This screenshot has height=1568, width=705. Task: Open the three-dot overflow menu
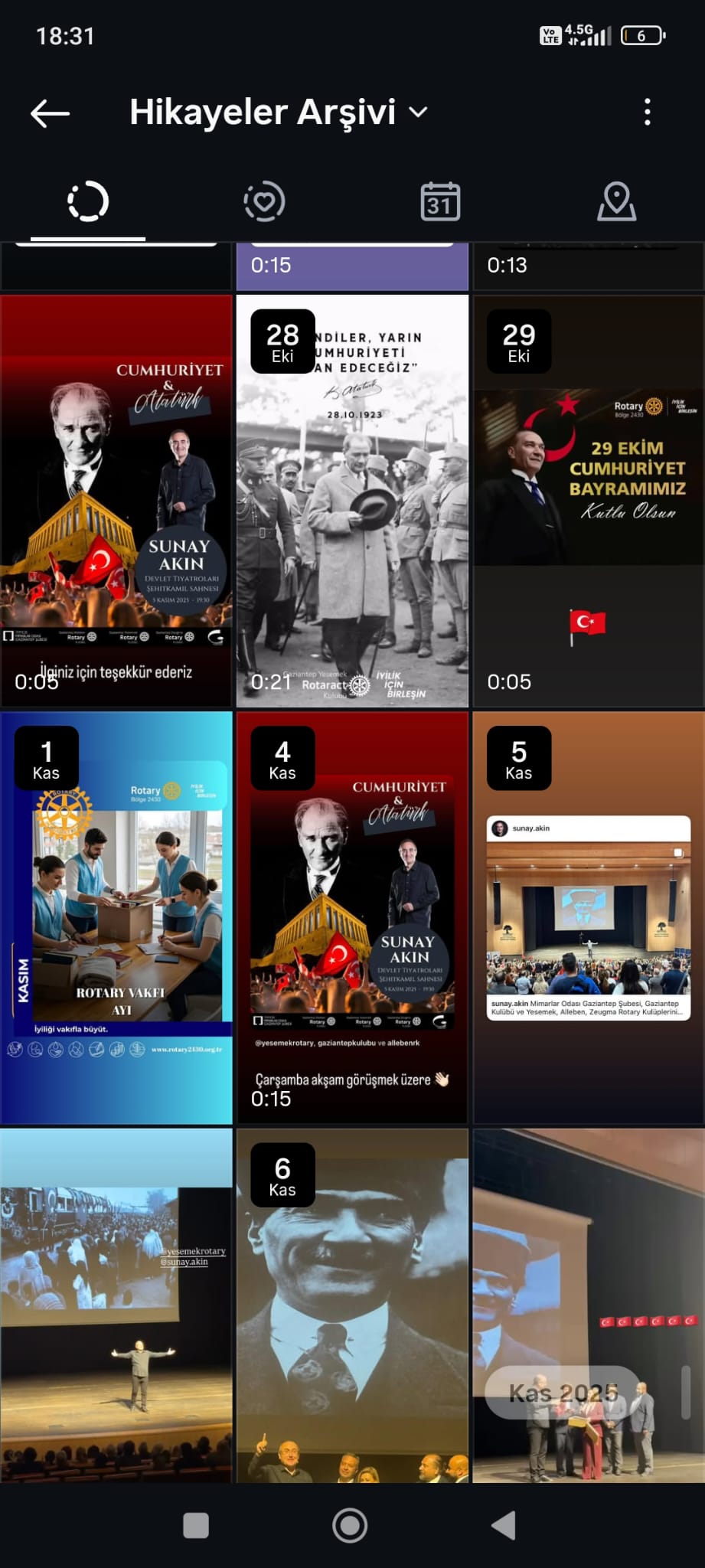tap(648, 113)
